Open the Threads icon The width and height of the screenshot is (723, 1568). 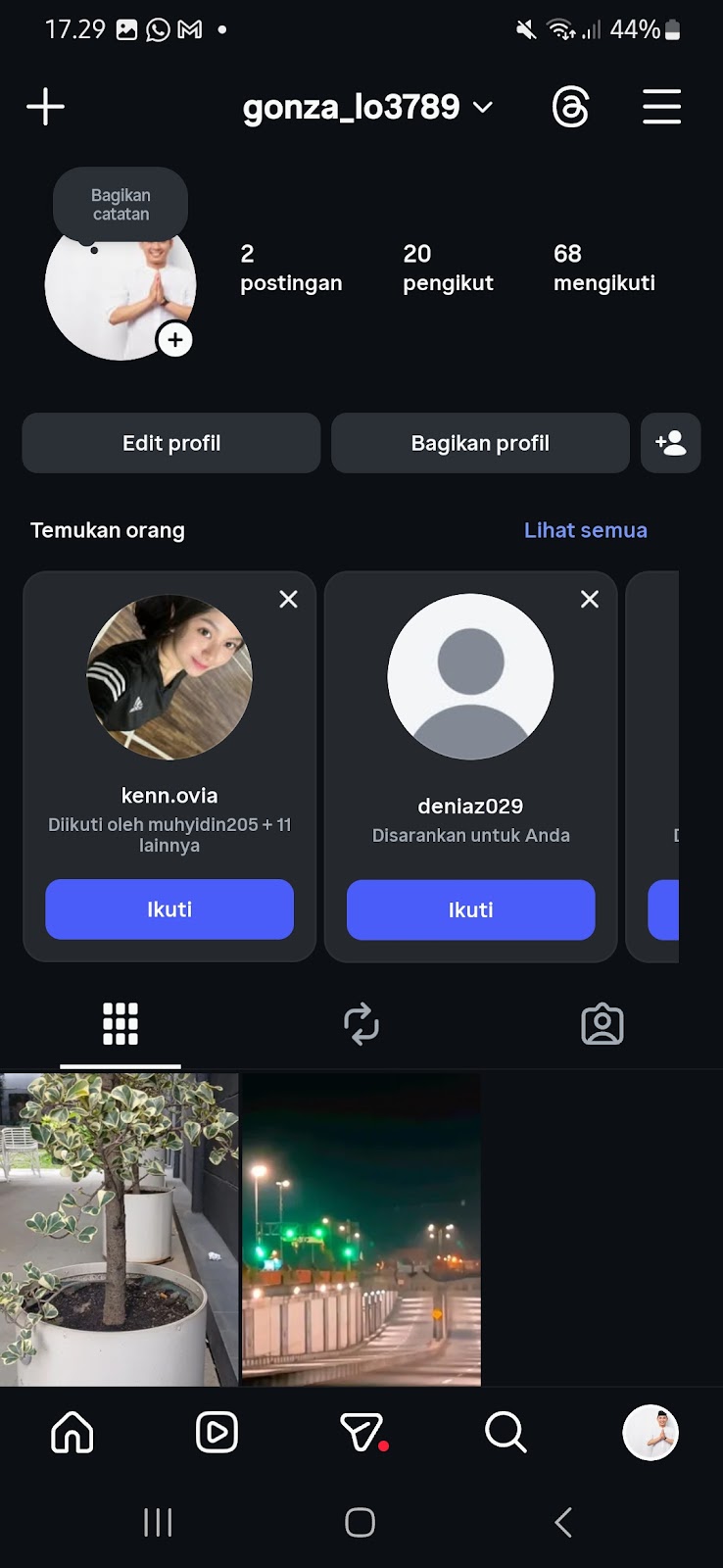pyautogui.click(x=570, y=107)
